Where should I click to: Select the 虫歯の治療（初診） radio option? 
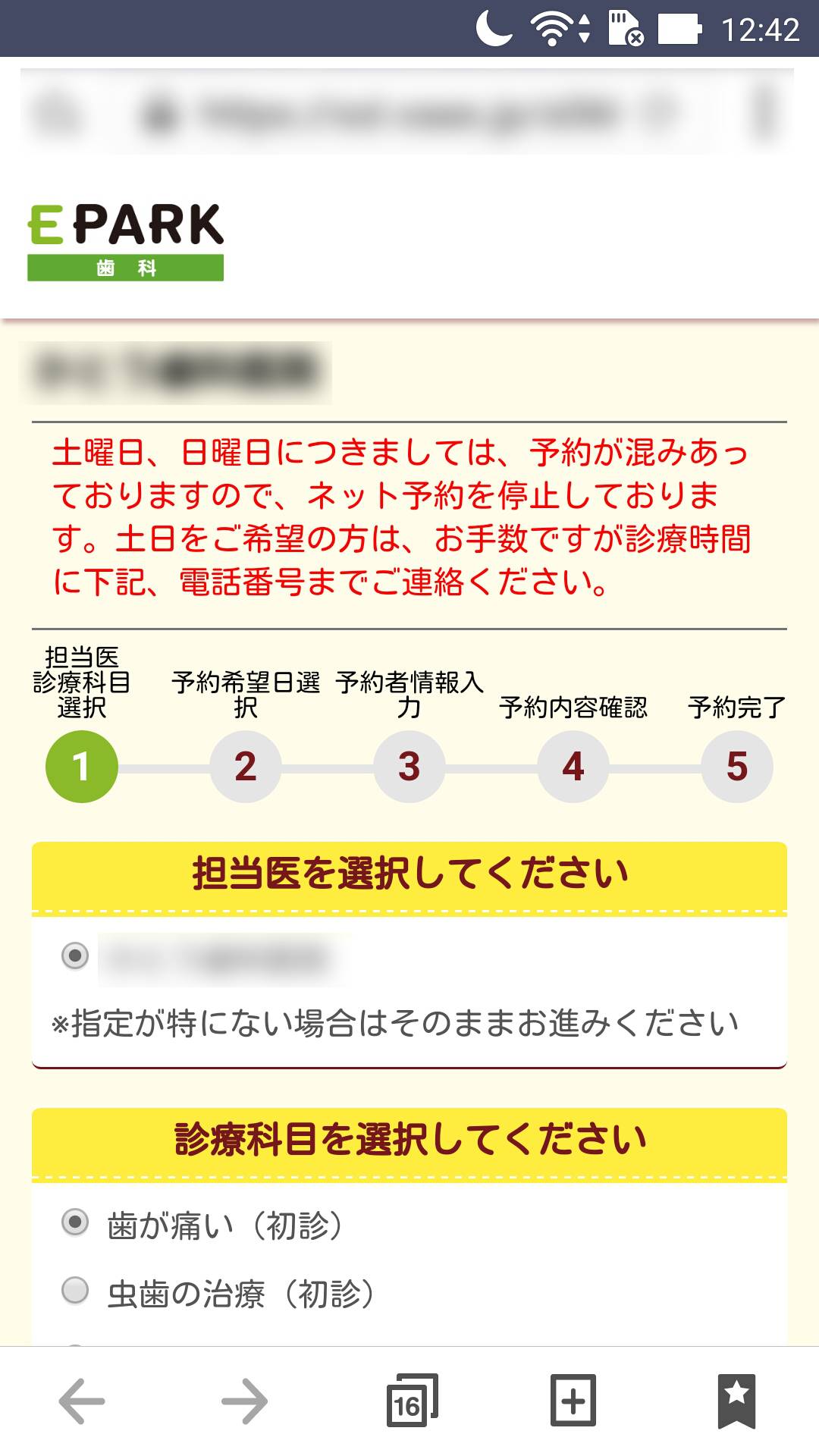[75, 1290]
